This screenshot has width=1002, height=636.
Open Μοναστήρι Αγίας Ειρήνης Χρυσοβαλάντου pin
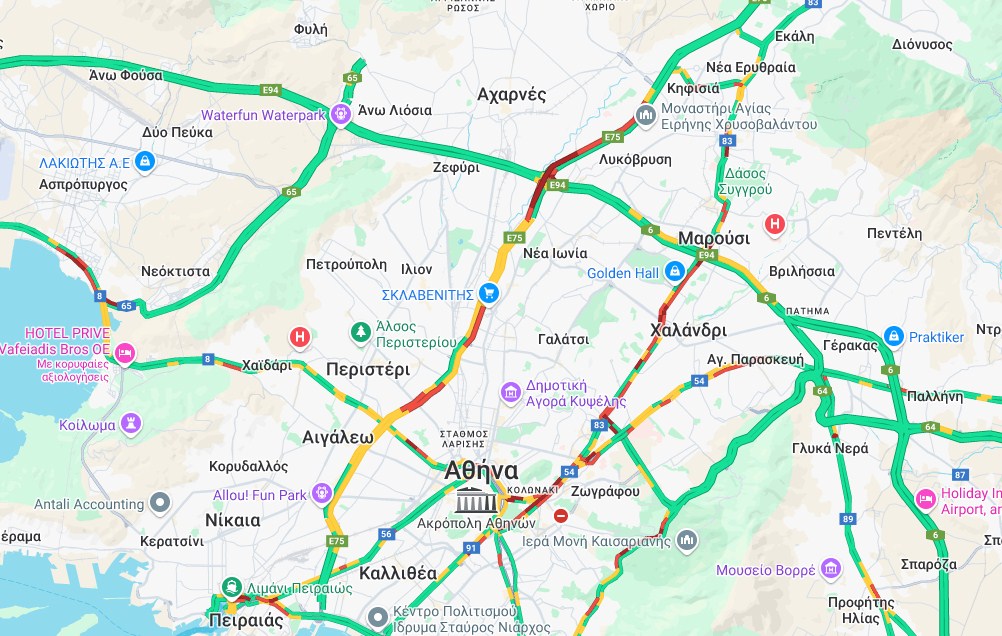tap(646, 115)
